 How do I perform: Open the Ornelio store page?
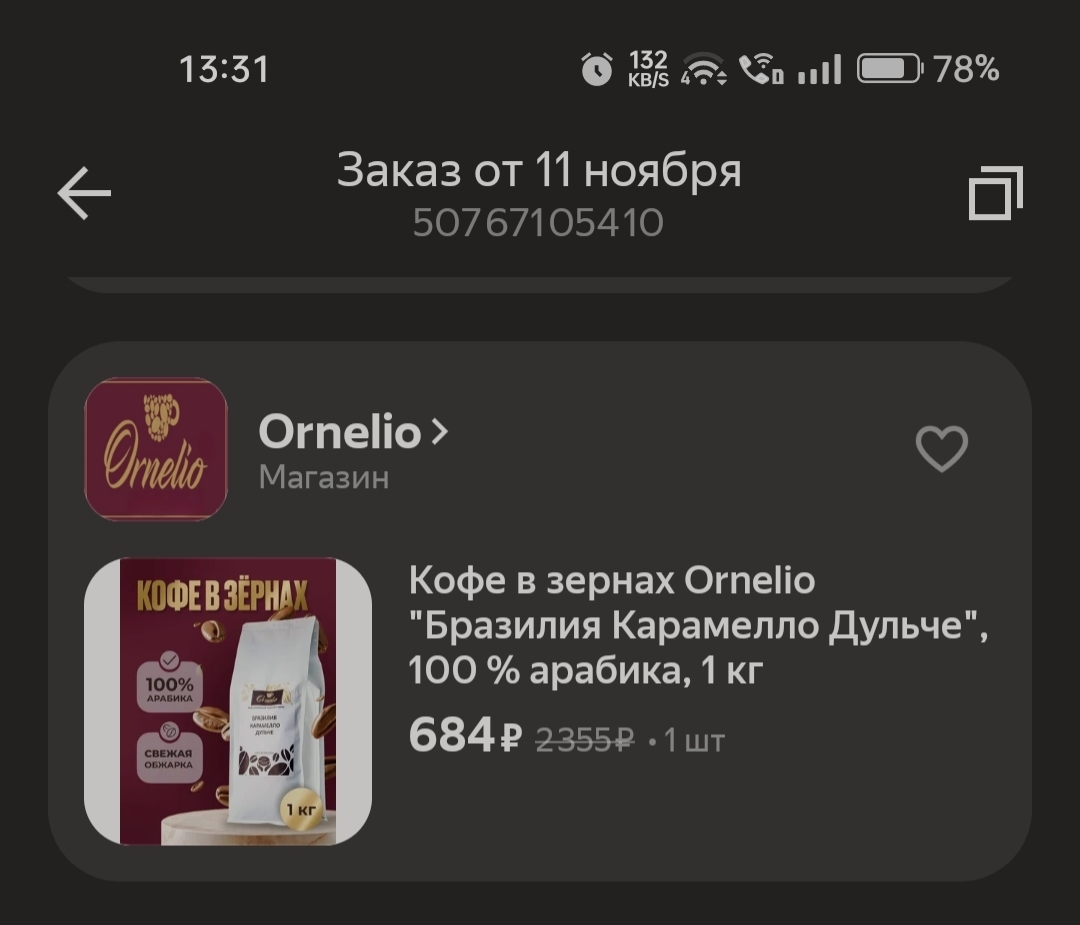(x=352, y=433)
